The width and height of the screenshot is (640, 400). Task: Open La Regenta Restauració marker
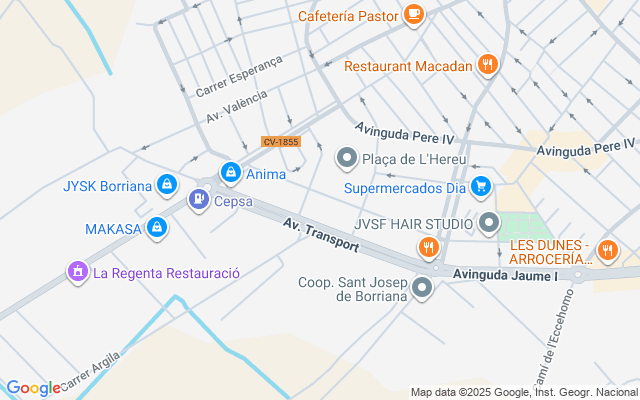tap(78, 272)
